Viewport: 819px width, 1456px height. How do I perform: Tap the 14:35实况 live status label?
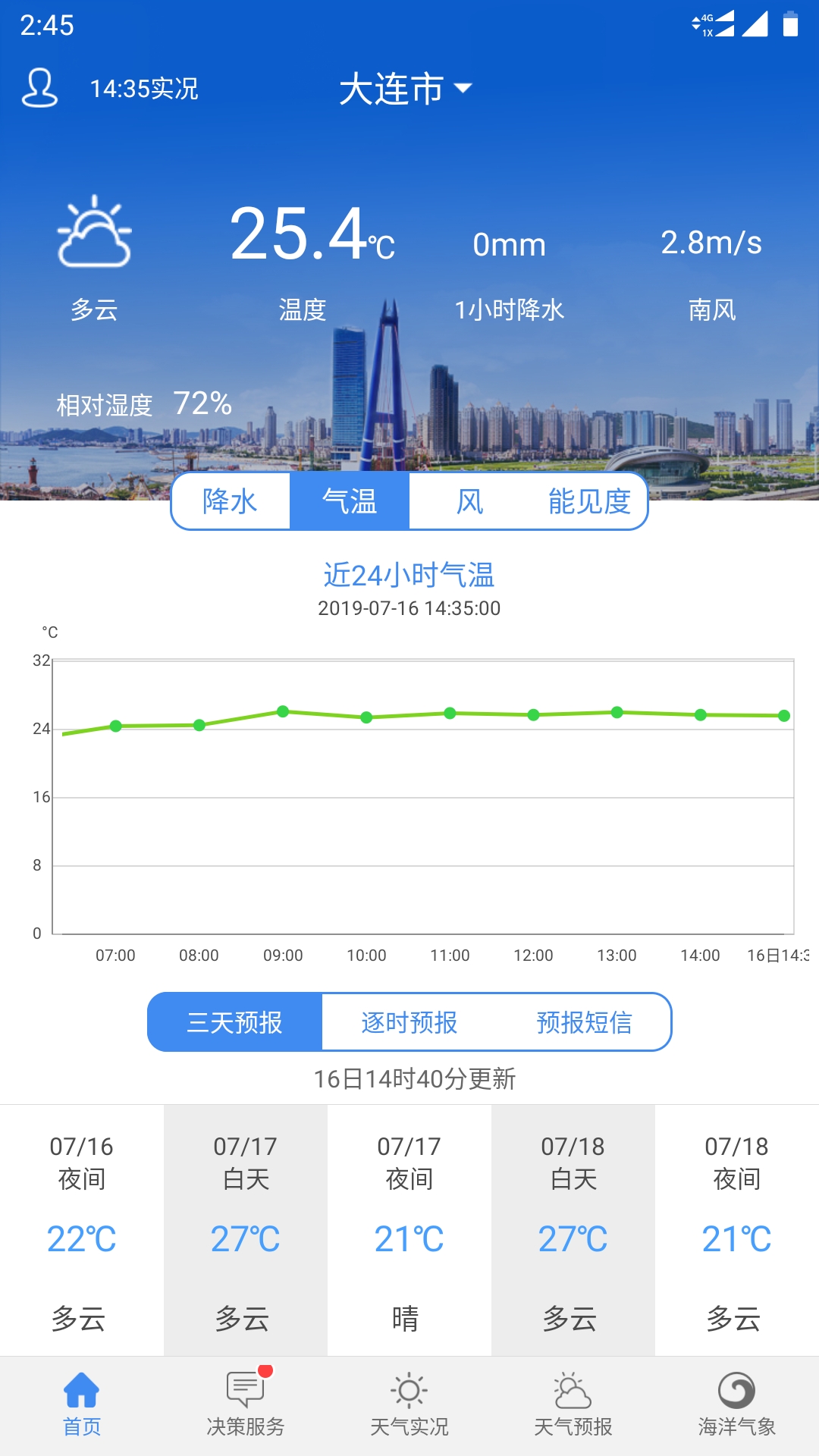143,89
